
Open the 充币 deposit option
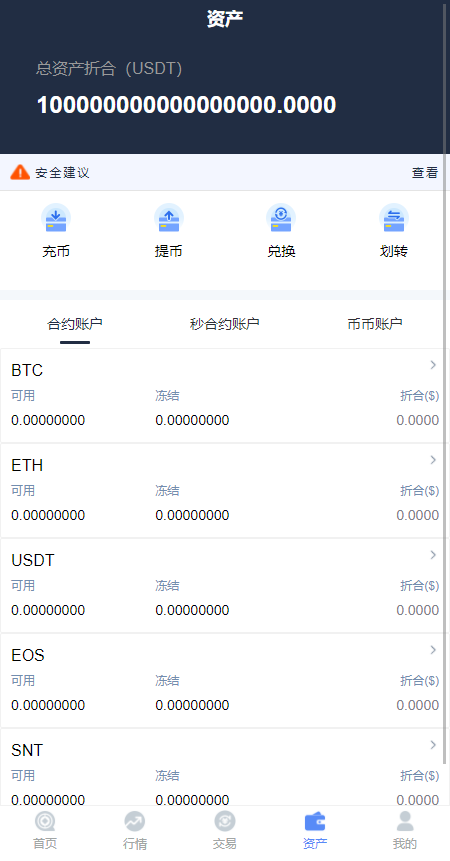click(56, 231)
